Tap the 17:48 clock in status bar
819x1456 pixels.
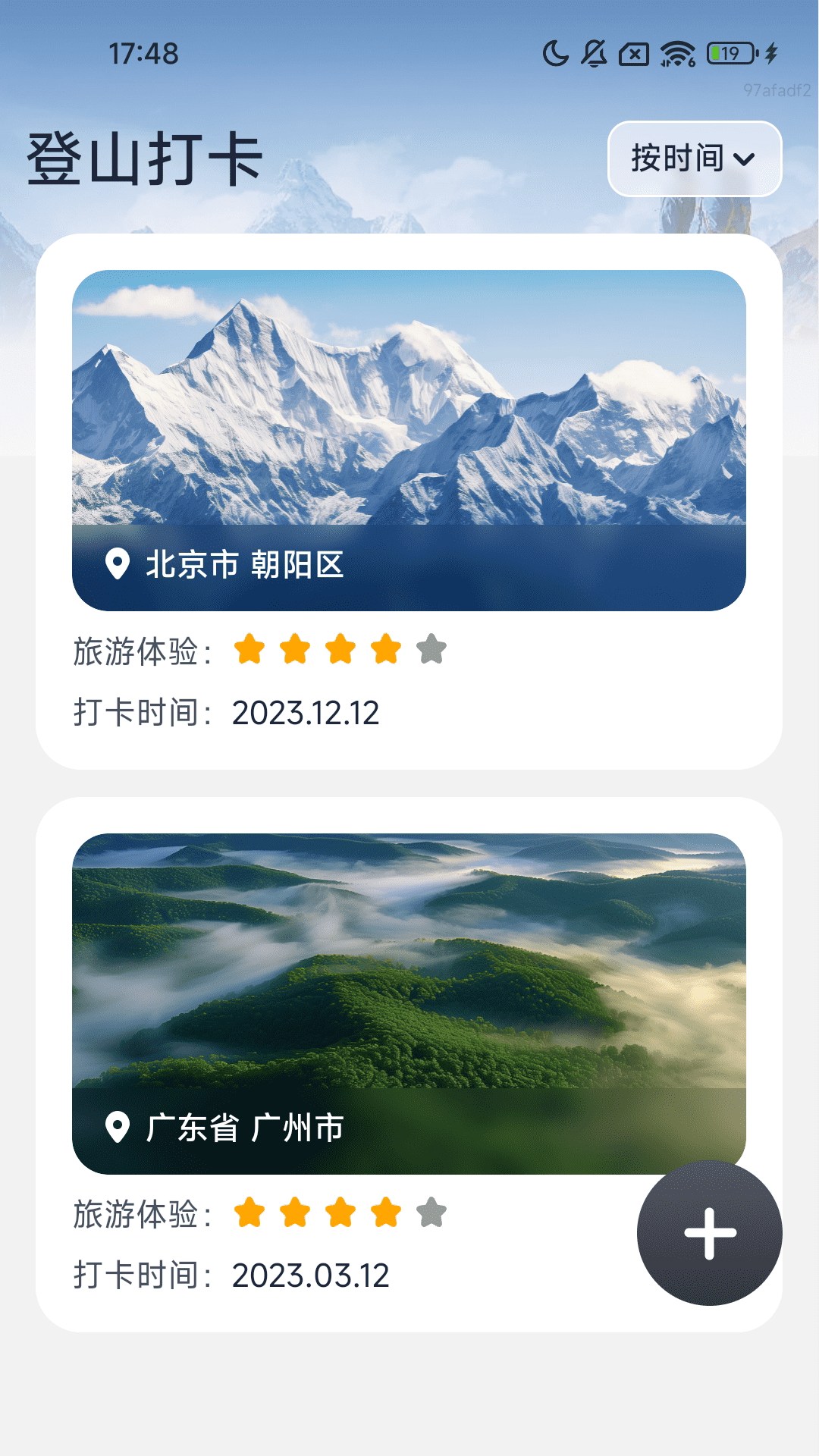pyautogui.click(x=143, y=52)
